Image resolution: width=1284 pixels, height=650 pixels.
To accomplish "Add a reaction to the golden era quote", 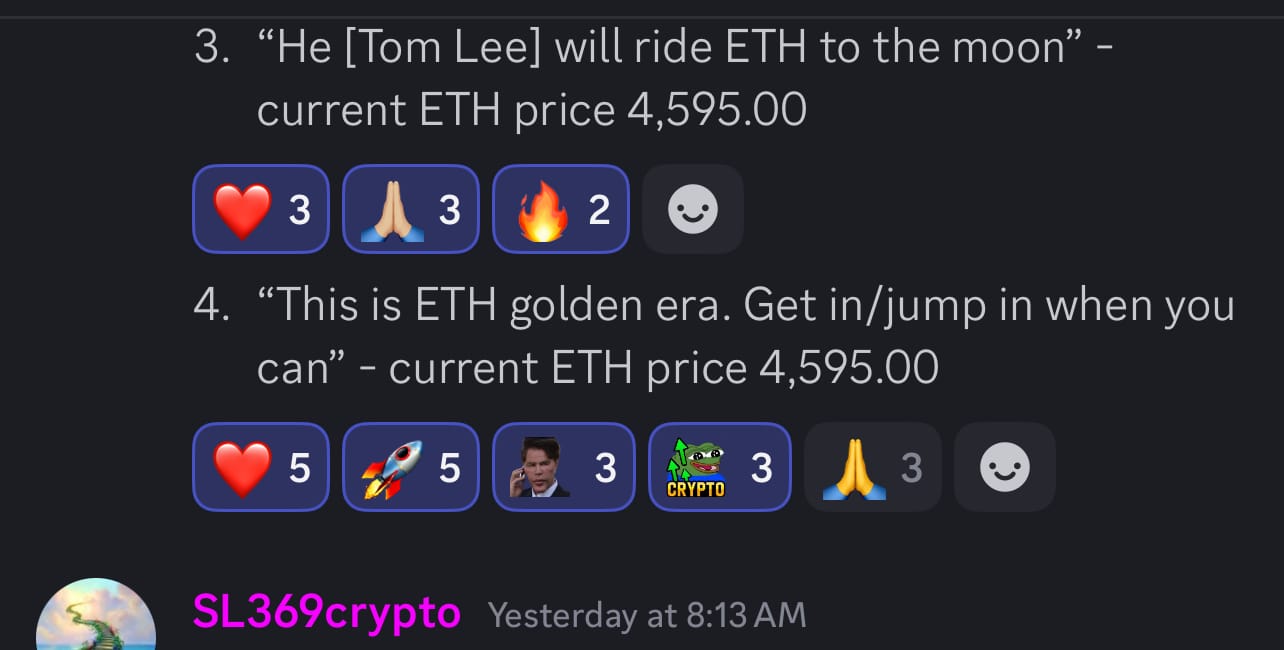I will (1004, 467).
